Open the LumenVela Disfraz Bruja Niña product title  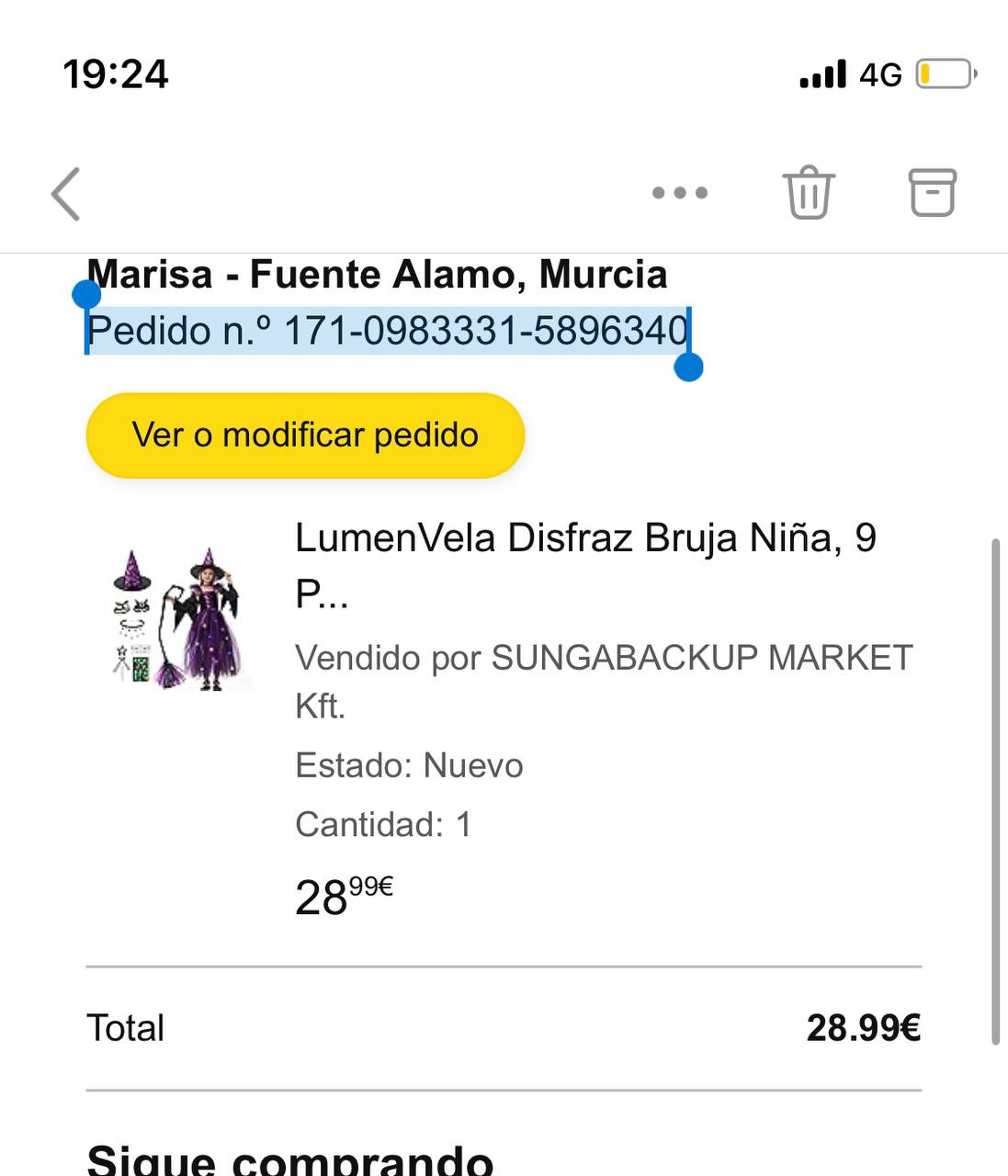tap(585, 564)
